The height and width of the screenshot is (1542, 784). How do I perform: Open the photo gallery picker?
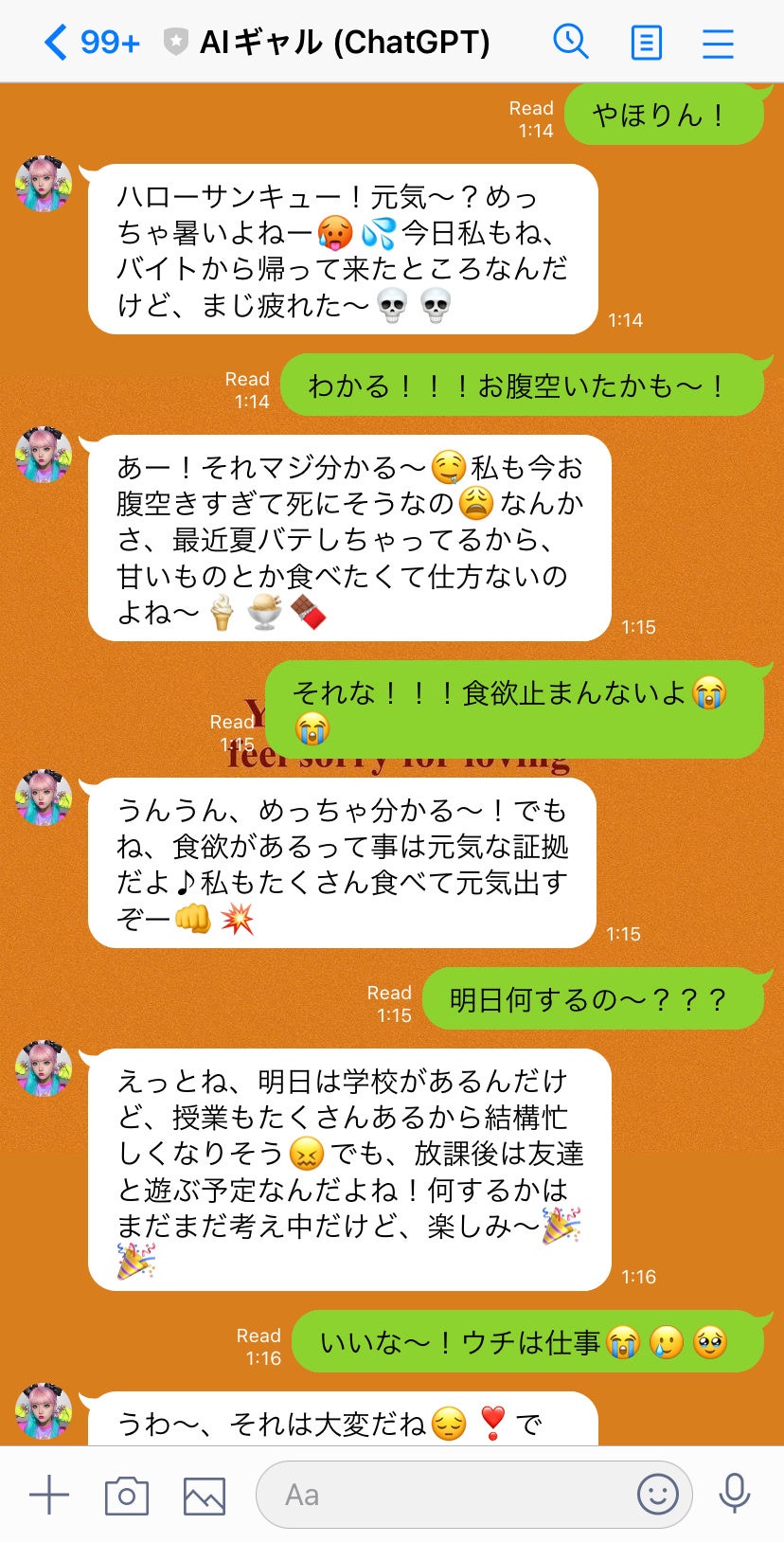click(x=204, y=1496)
